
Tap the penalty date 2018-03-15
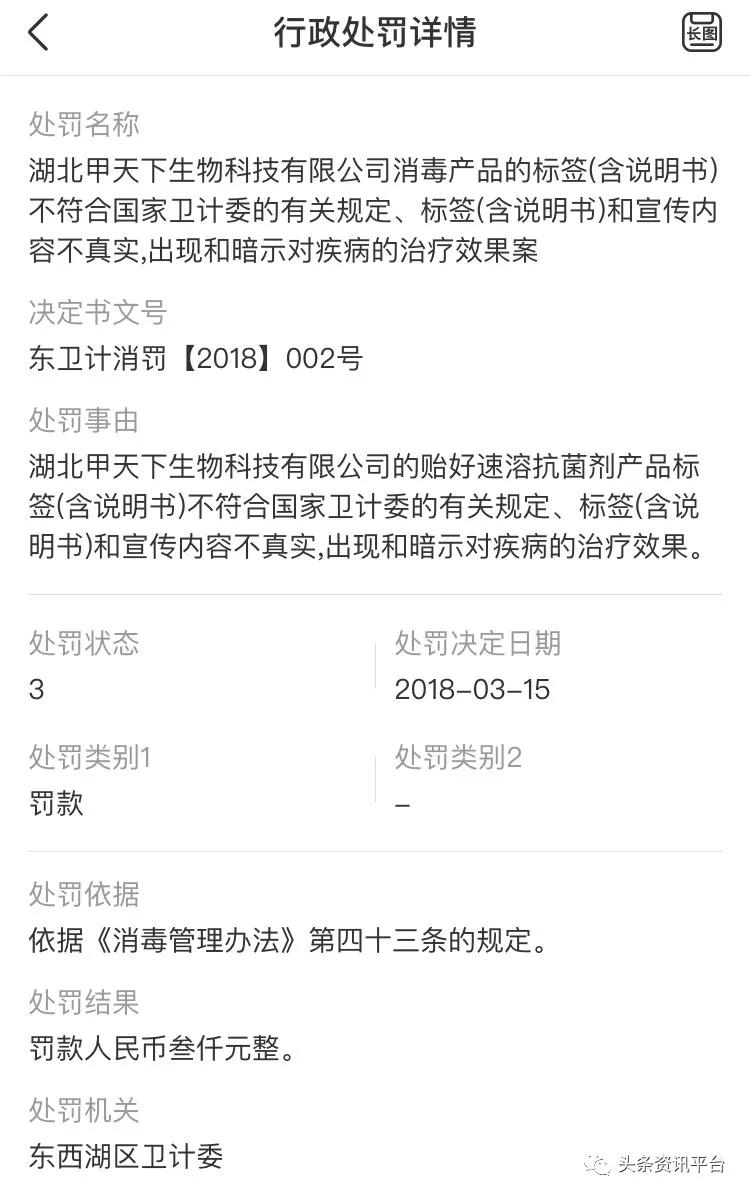(x=472, y=689)
